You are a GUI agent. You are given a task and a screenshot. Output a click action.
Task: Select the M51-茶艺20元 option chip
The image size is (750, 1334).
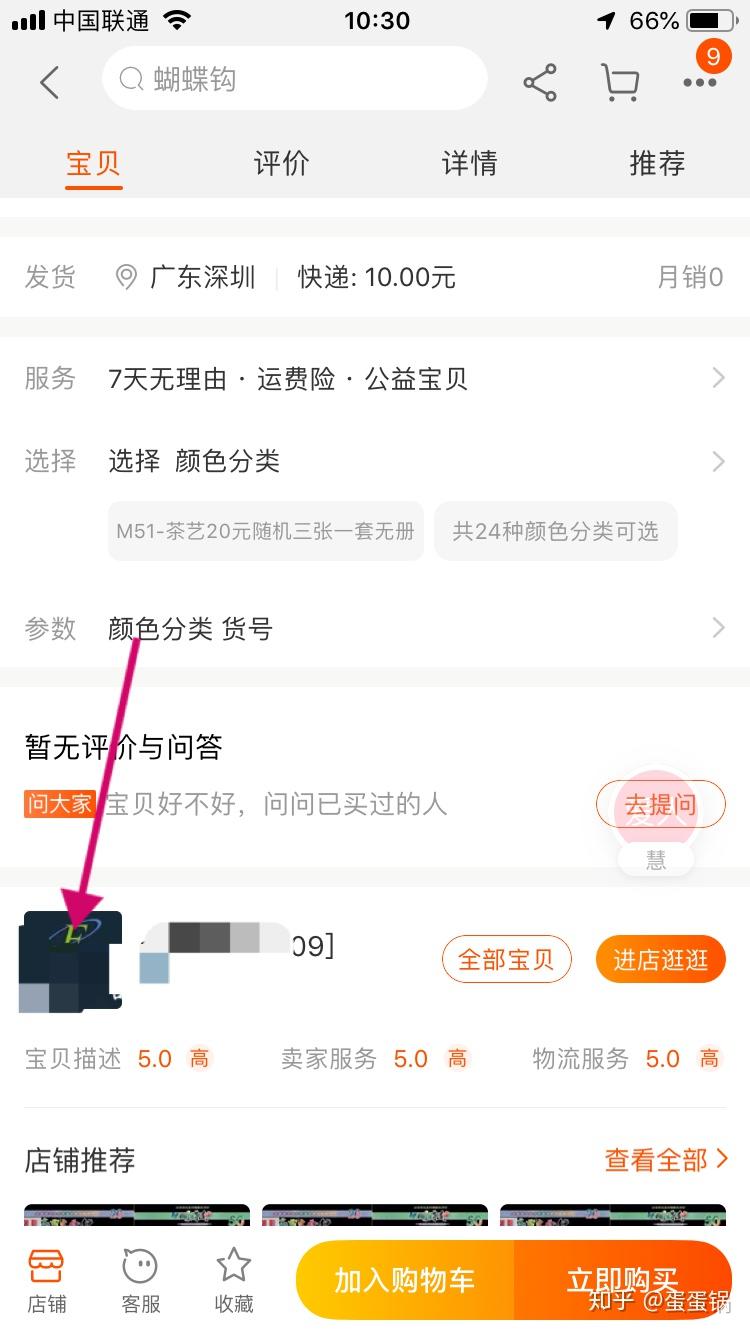coord(265,531)
